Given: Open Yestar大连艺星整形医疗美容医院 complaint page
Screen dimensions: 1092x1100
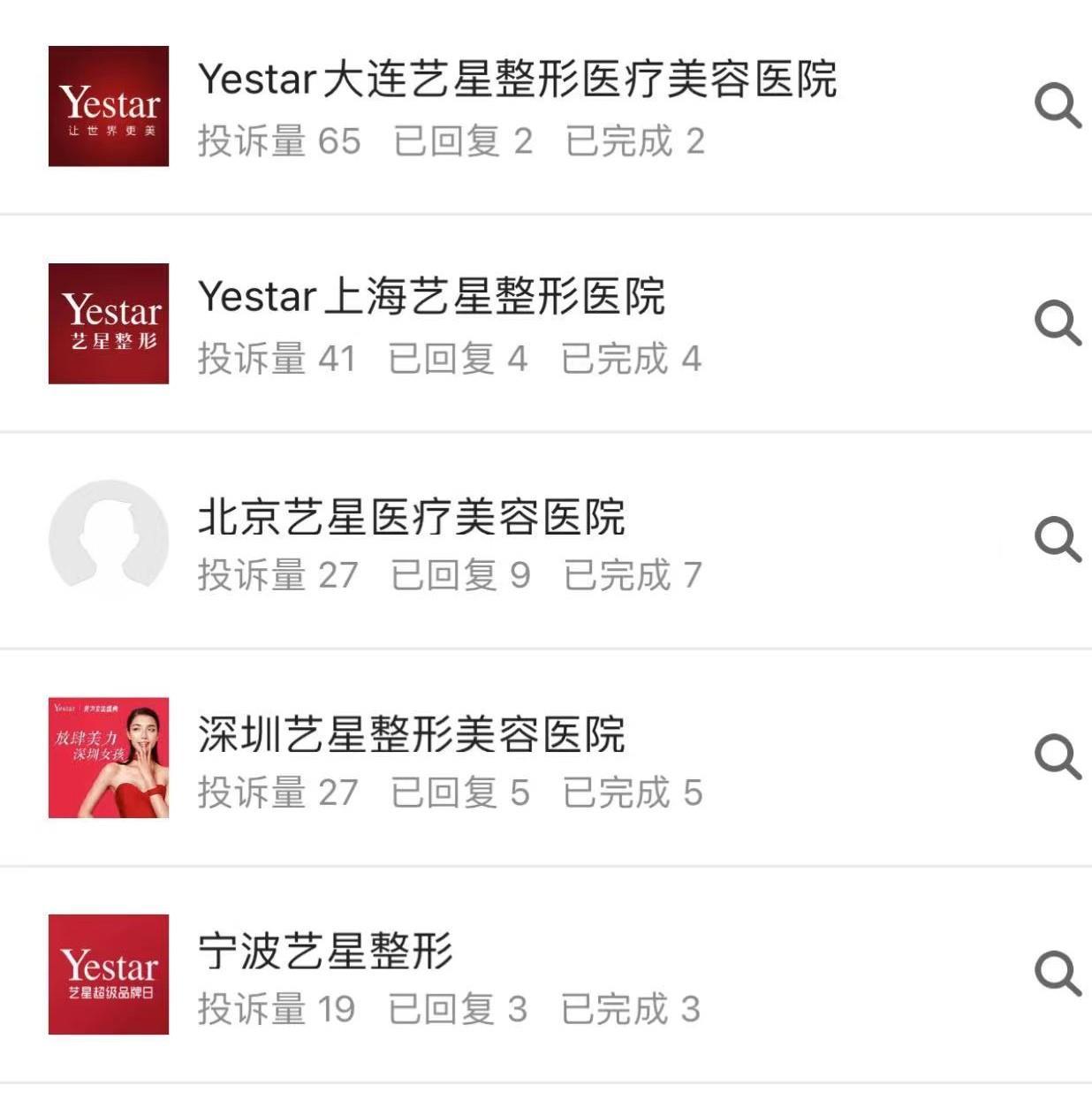Looking at the screenshot, I should point(517,80).
